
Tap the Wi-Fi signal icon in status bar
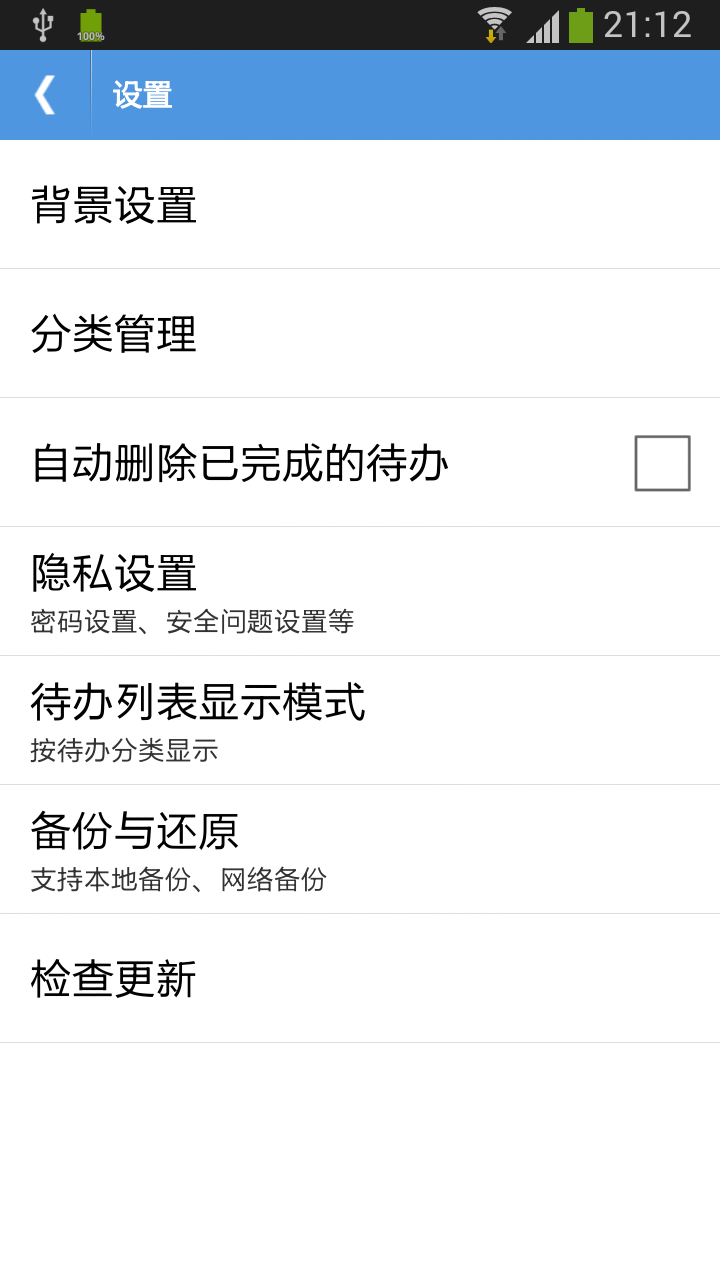(493, 18)
